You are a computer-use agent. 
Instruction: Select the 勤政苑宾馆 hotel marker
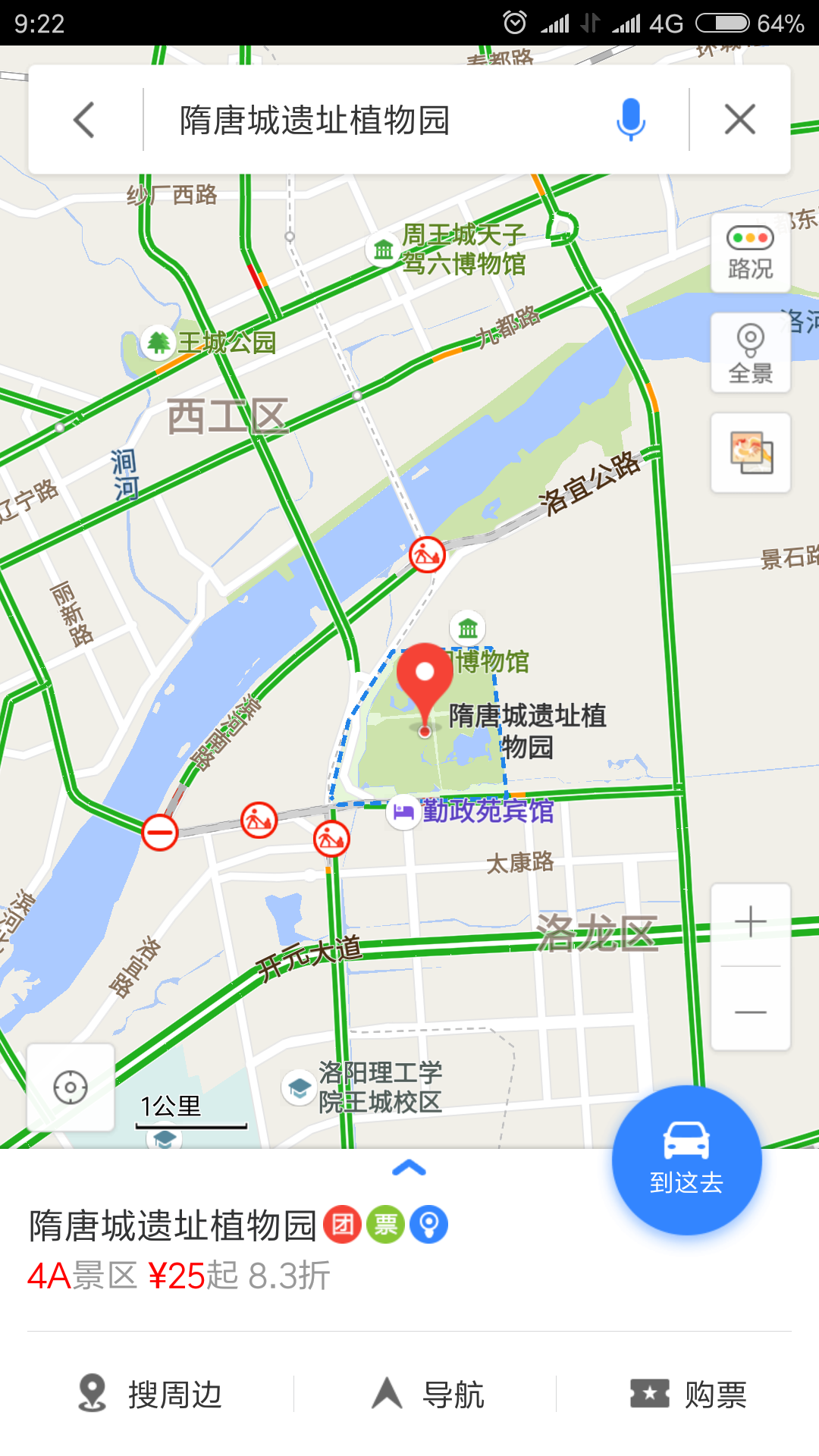point(403,812)
